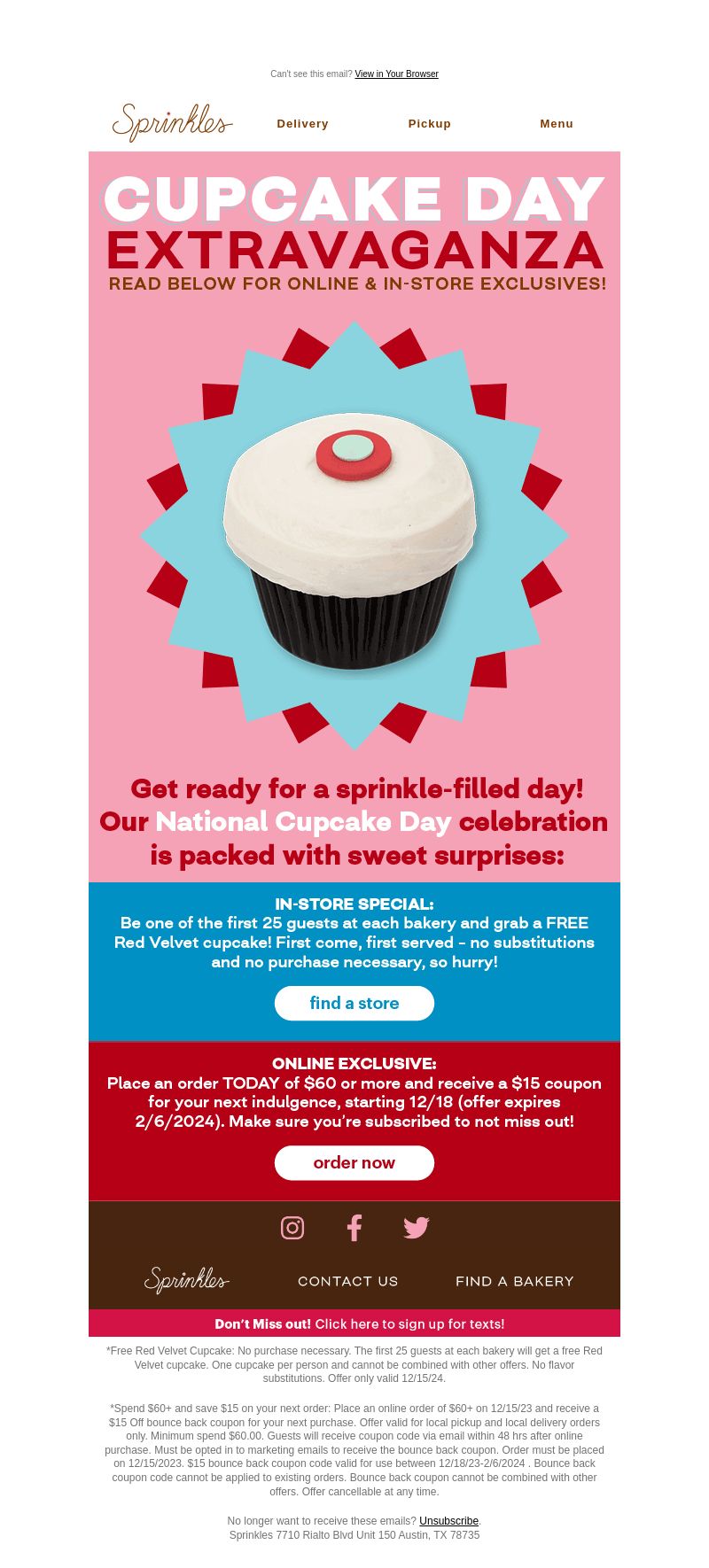Screen dimensions: 709x1568
Task: Open the Facebook icon link
Action: pyautogui.click(x=354, y=1228)
